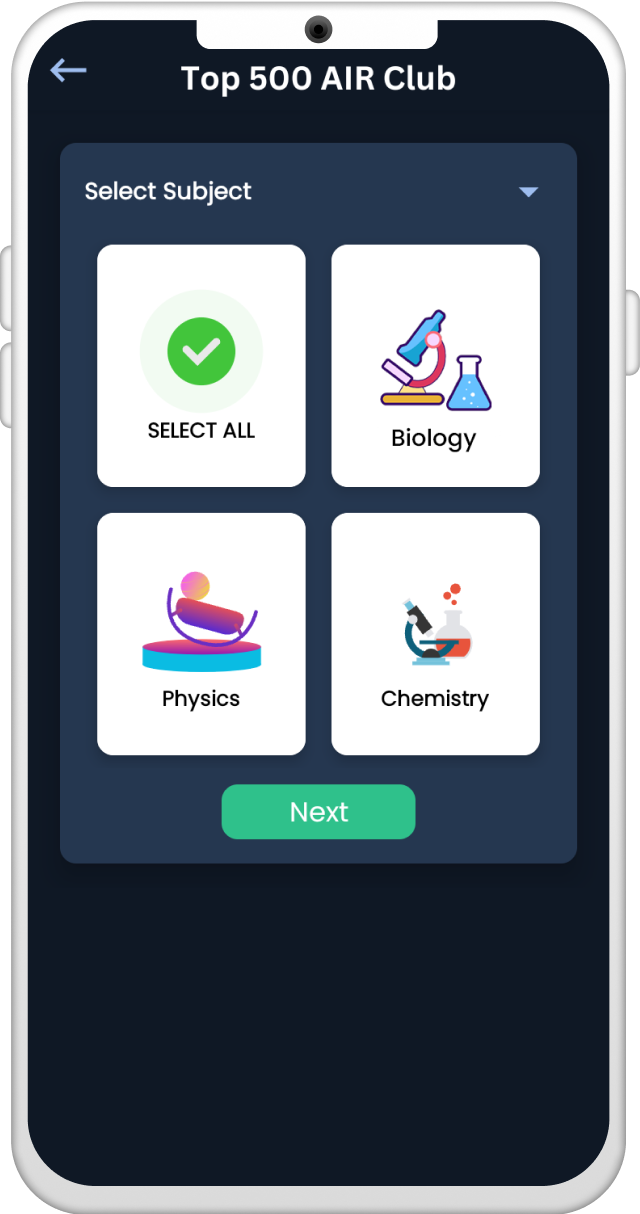Choose the SELECT ALL card
The image size is (640, 1214).
click(201, 366)
